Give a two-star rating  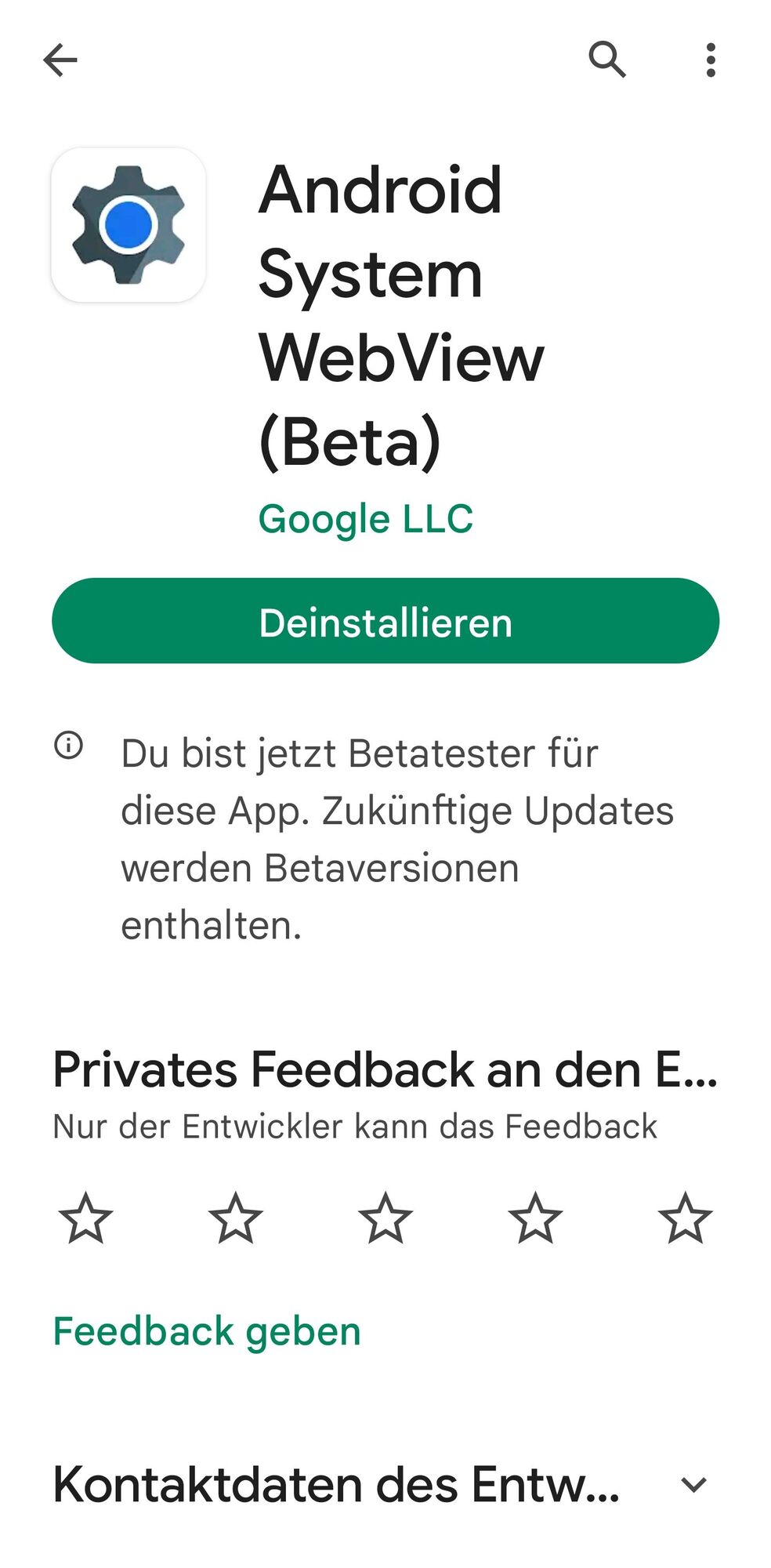click(235, 1218)
